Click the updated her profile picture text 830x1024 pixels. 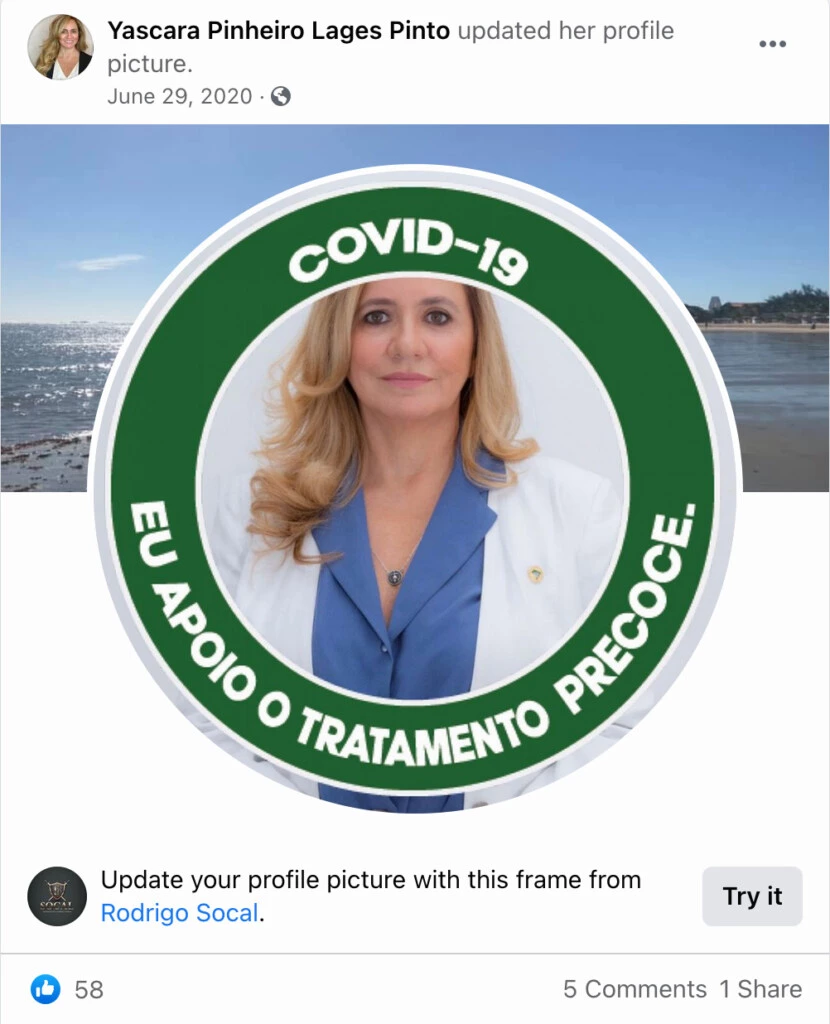565,30
